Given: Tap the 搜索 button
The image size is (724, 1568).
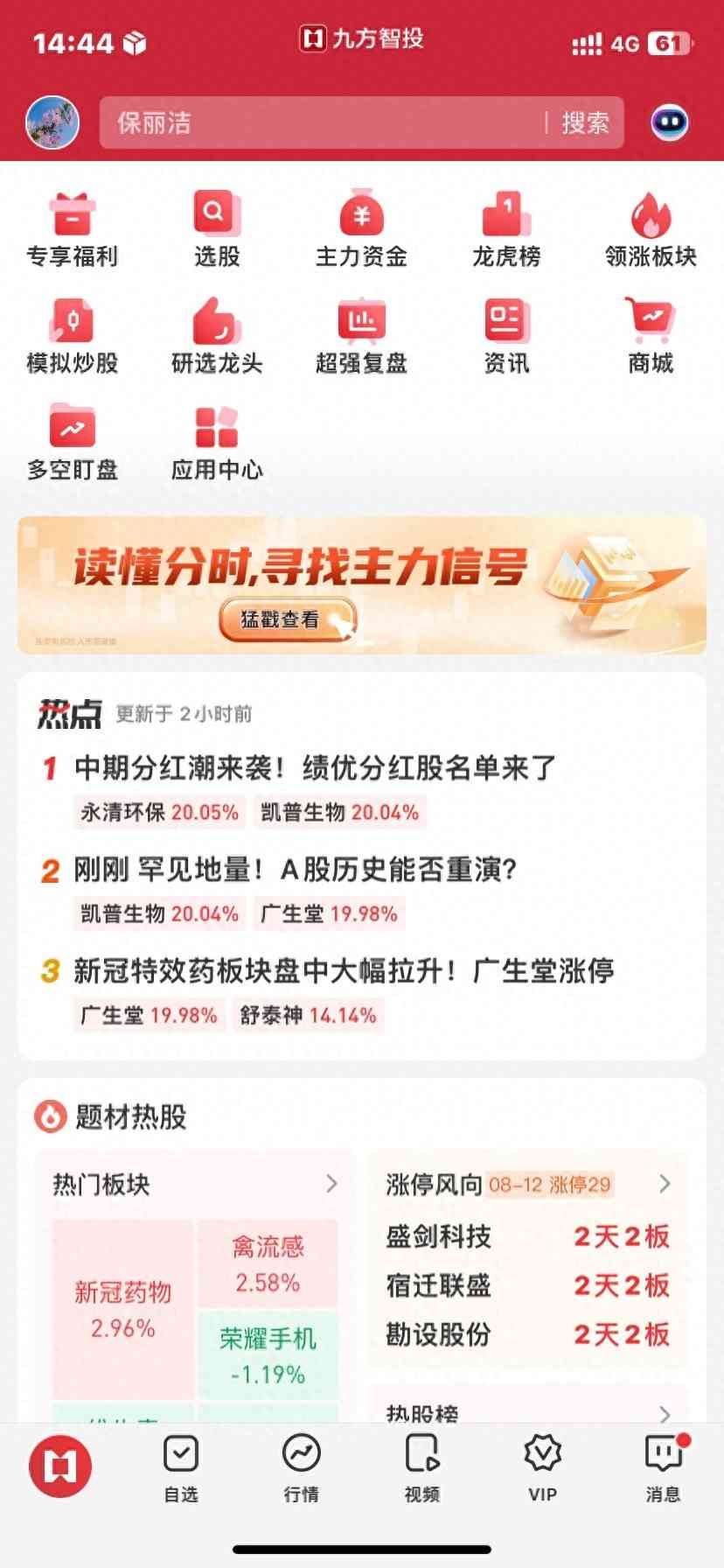Looking at the screenshot, I should tap(584, 122).
